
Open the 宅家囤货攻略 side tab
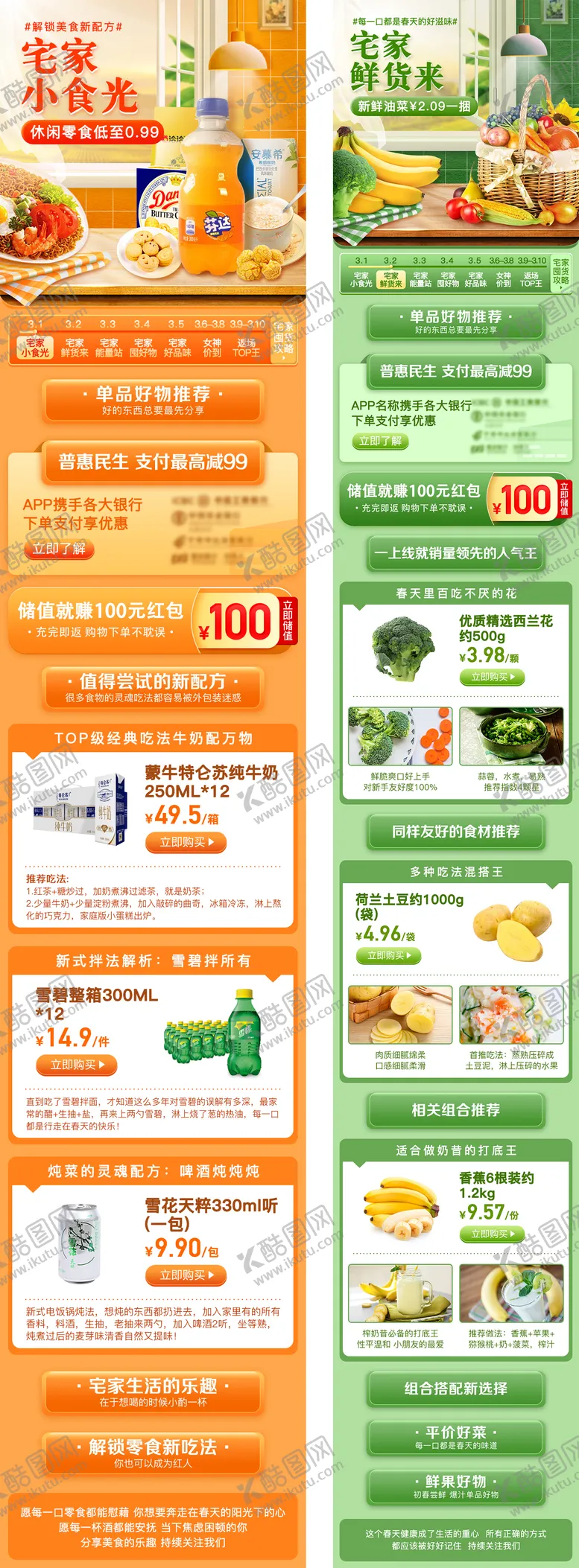tap(284, 344)
